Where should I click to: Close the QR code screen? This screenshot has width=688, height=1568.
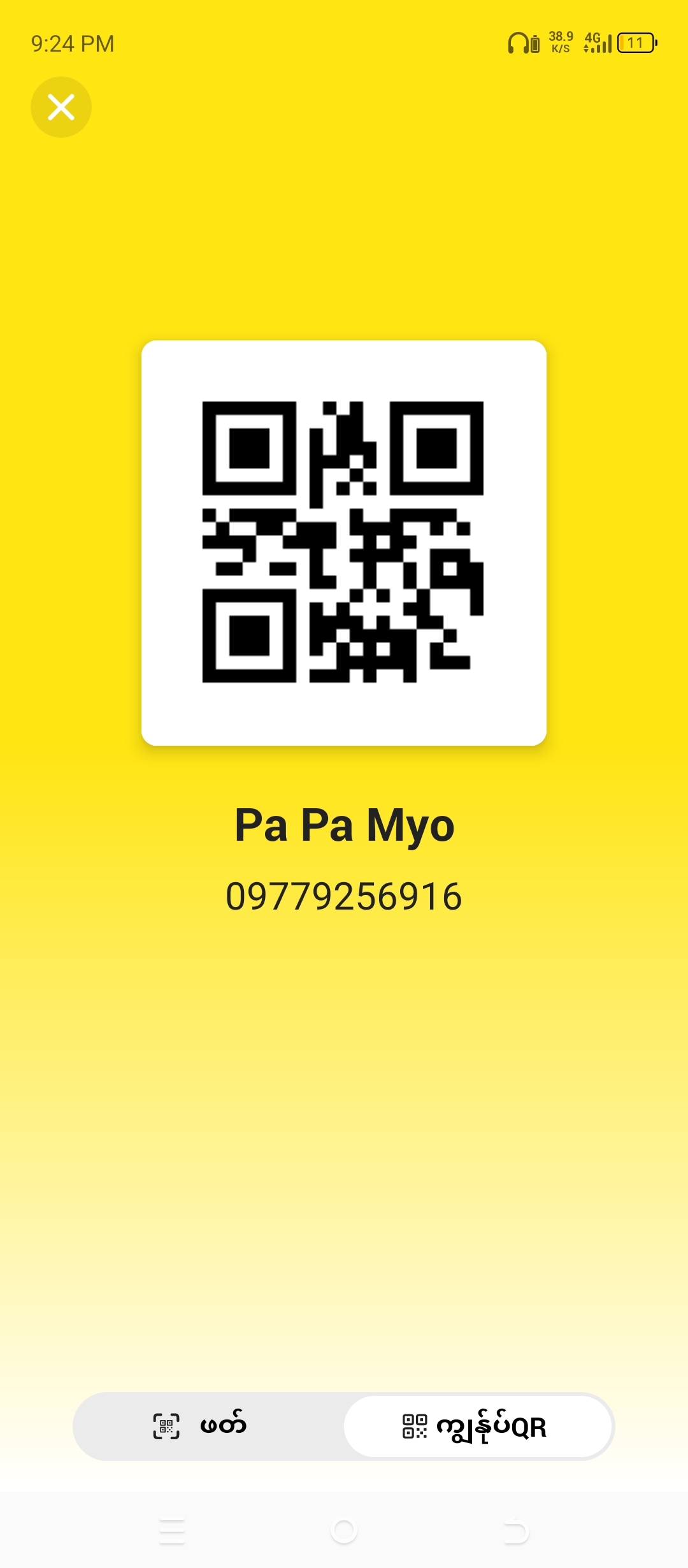tap(61, 107)
